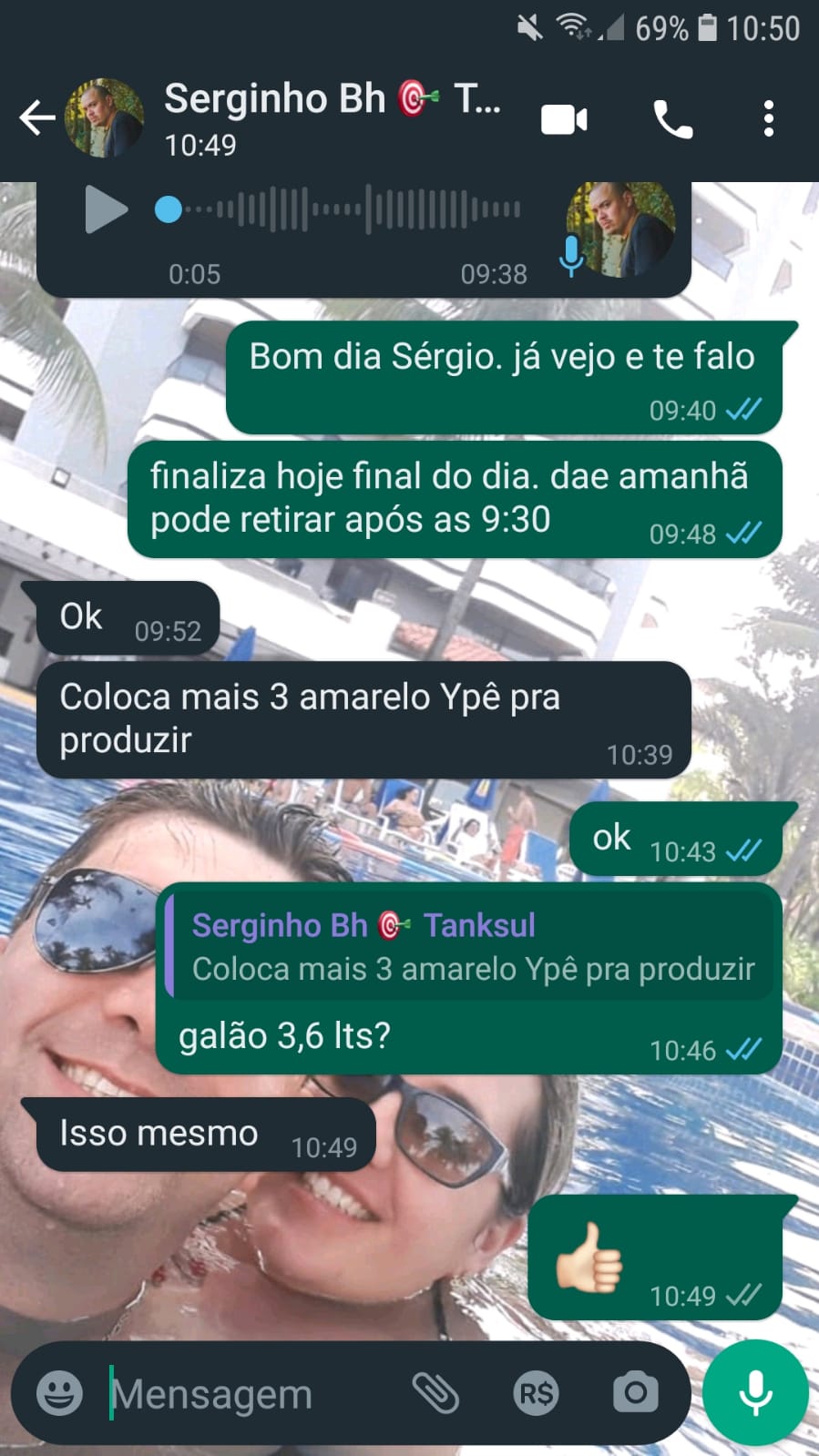Open the camera to send a photo
819x1456 pixels.
[635, 1393]
